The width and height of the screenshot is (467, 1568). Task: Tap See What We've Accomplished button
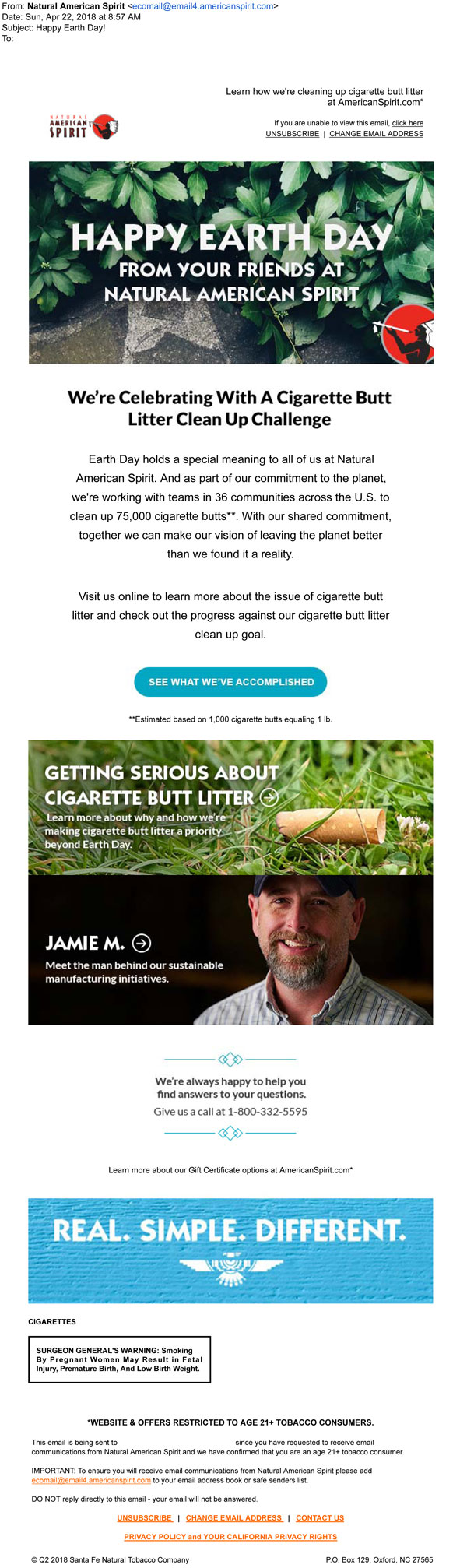pyautogui.click(x=230, y=682)
